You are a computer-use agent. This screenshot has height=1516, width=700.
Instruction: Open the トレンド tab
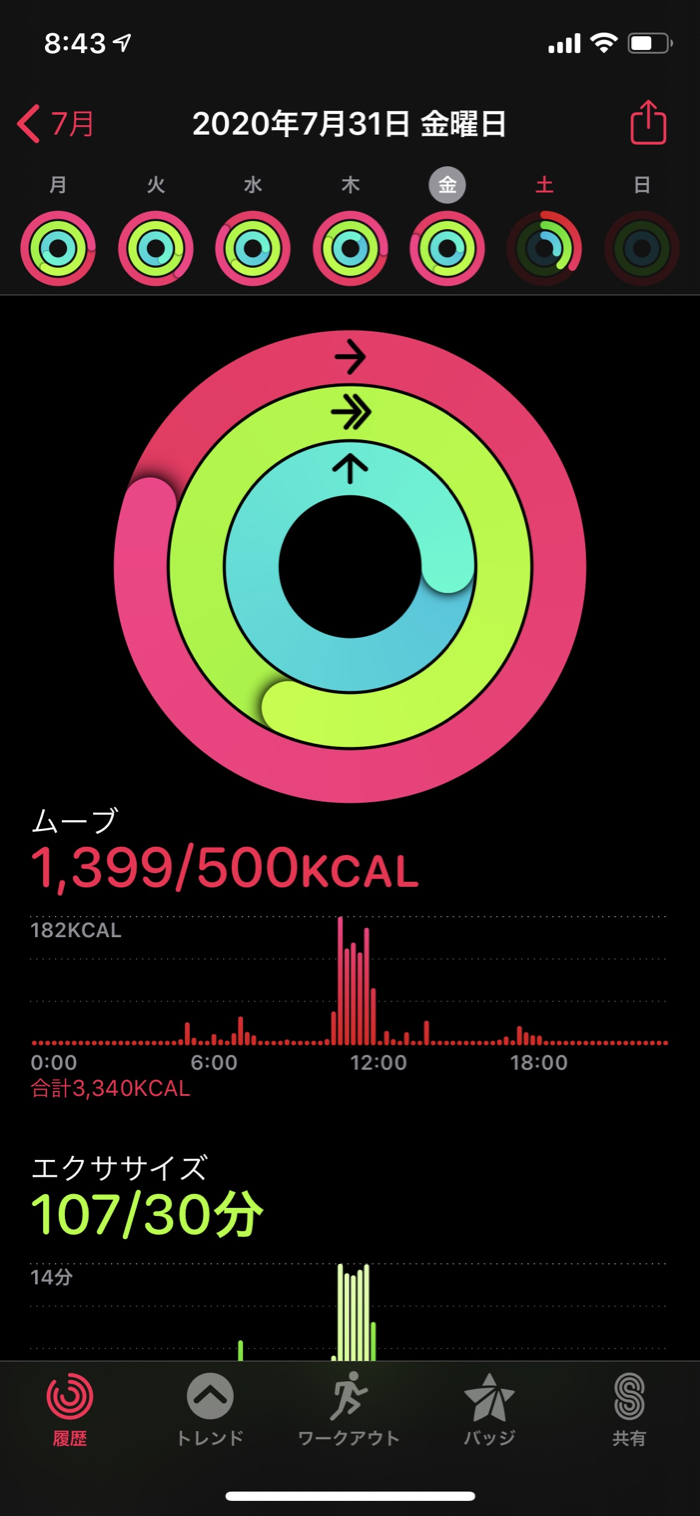point(210,1410)
